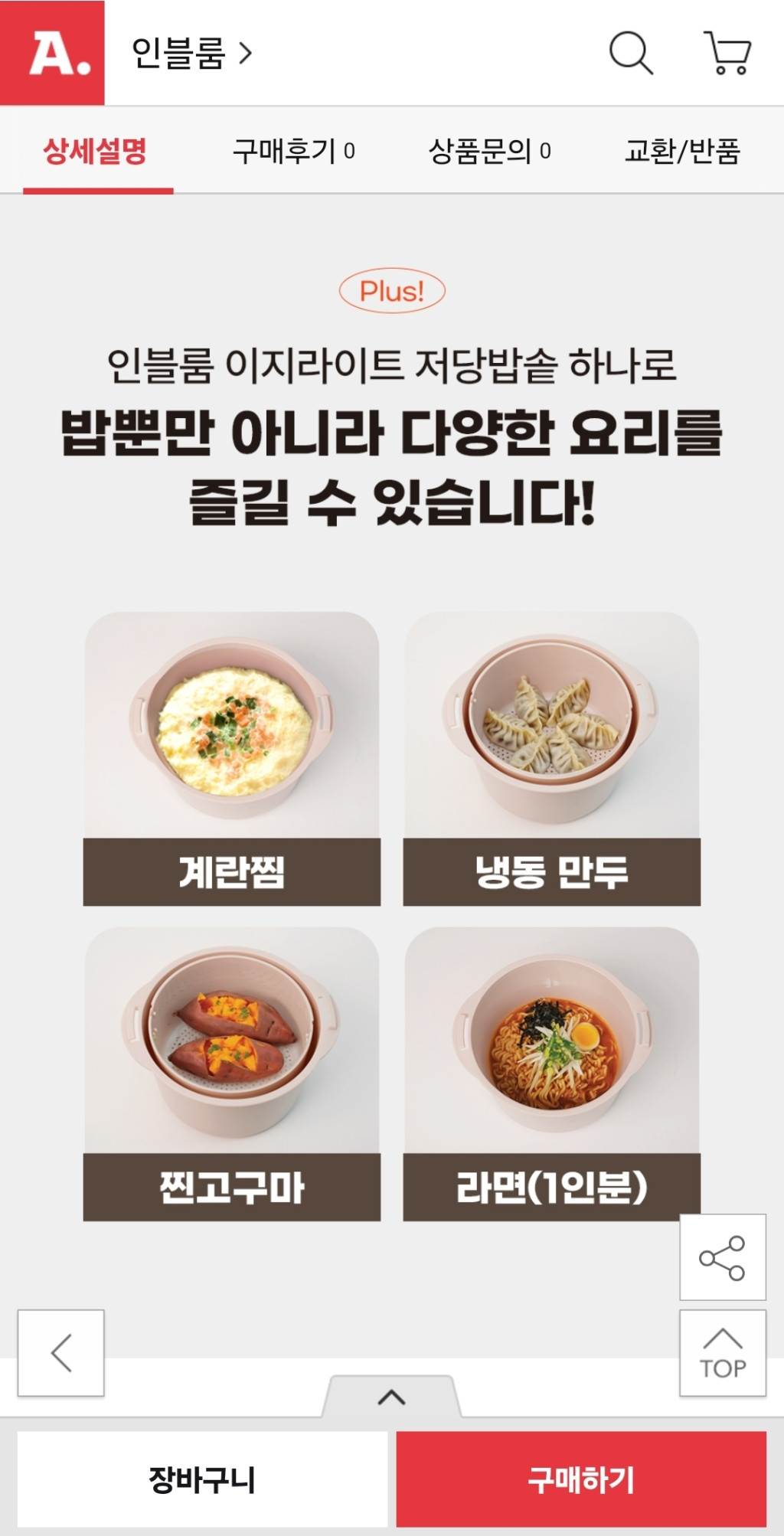Open the 인블룸 brand page
This screenshot has height=1536, width=784.
point(191,54)
